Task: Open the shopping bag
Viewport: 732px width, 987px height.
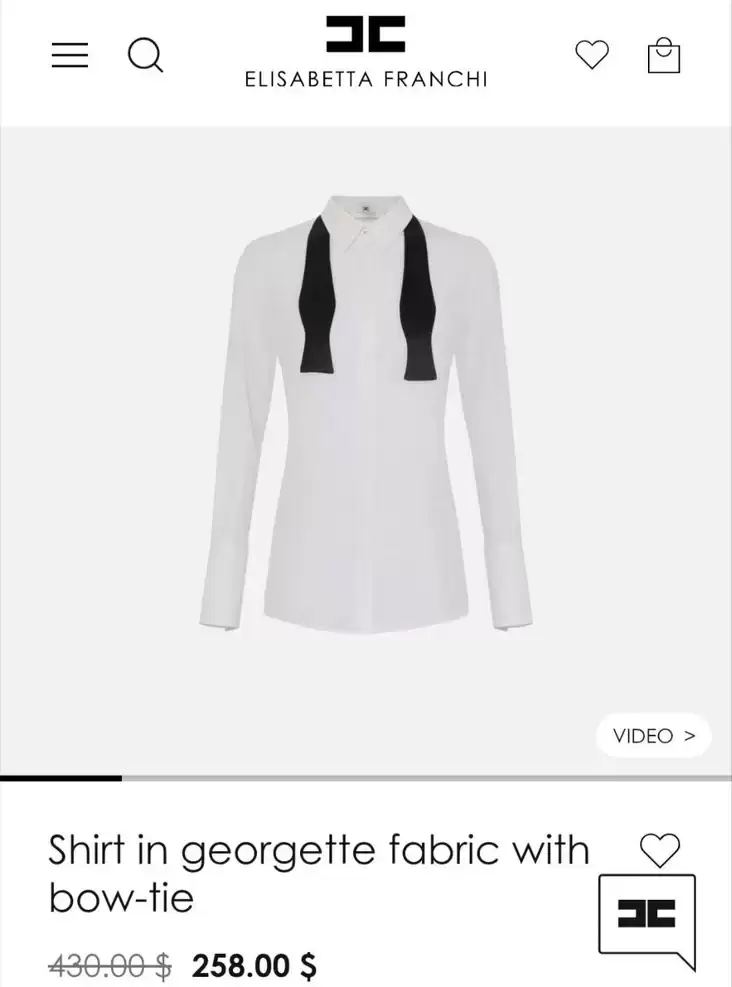Action: pos(664,55)
